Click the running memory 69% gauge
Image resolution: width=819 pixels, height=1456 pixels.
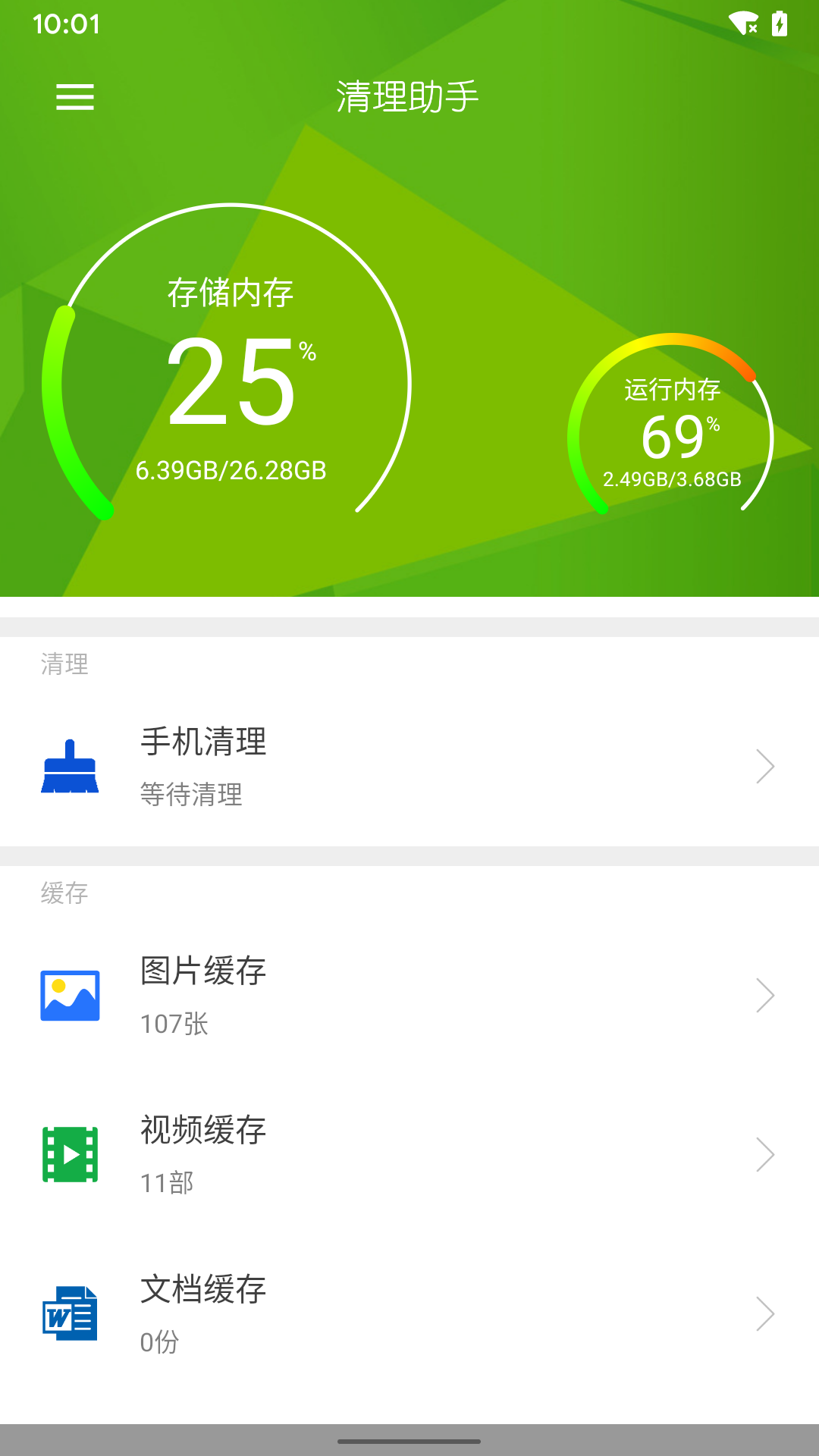tap(673, 432)
